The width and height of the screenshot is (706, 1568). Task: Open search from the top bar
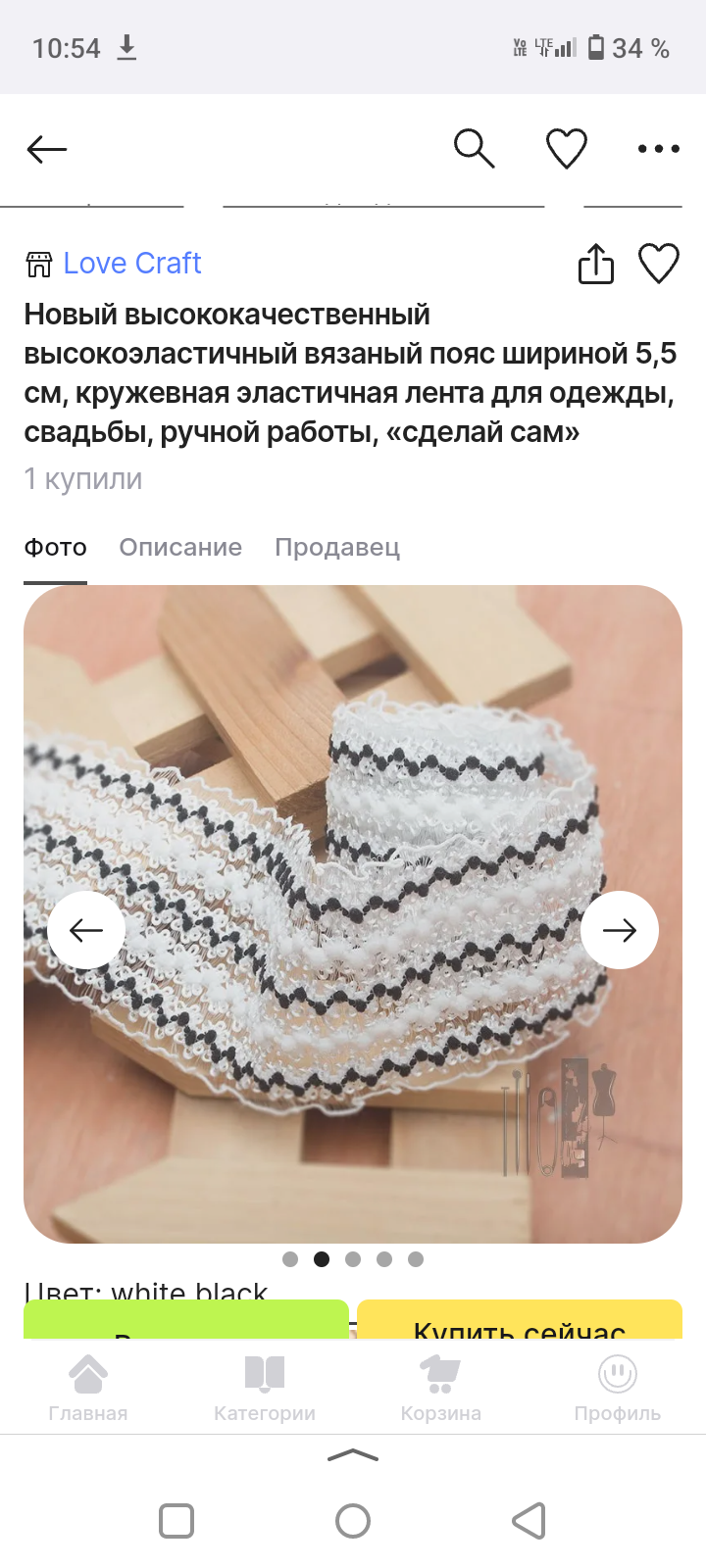(474, 149)
